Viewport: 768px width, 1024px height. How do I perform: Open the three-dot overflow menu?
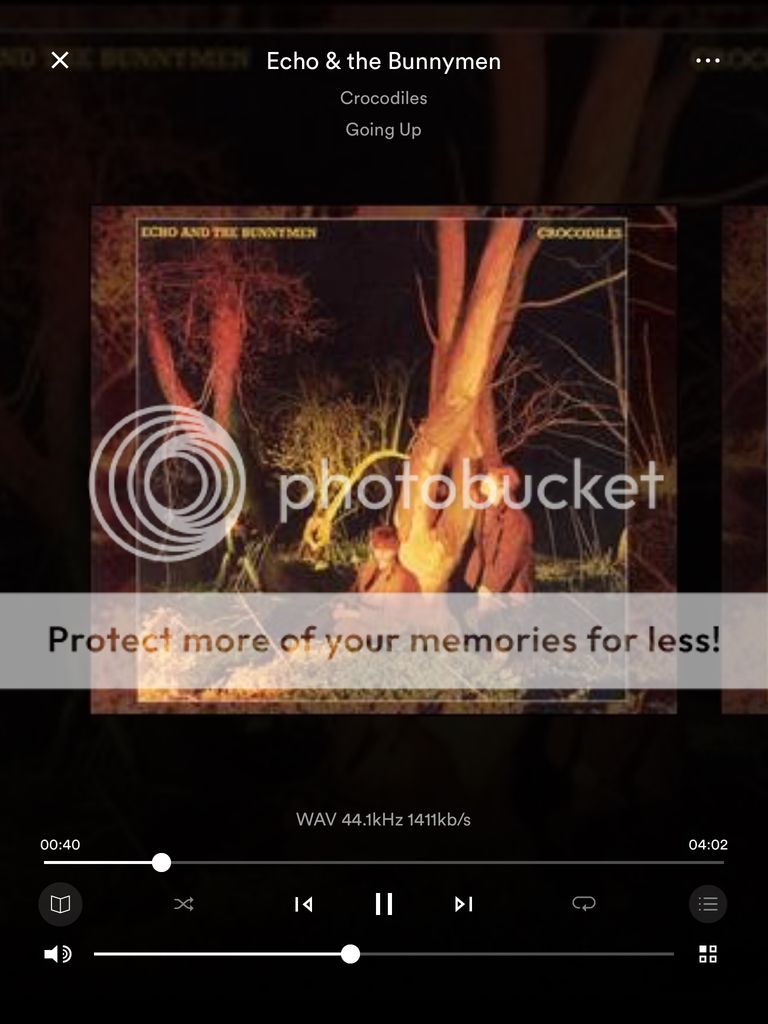pyautogui.click(x=707, y=61)
